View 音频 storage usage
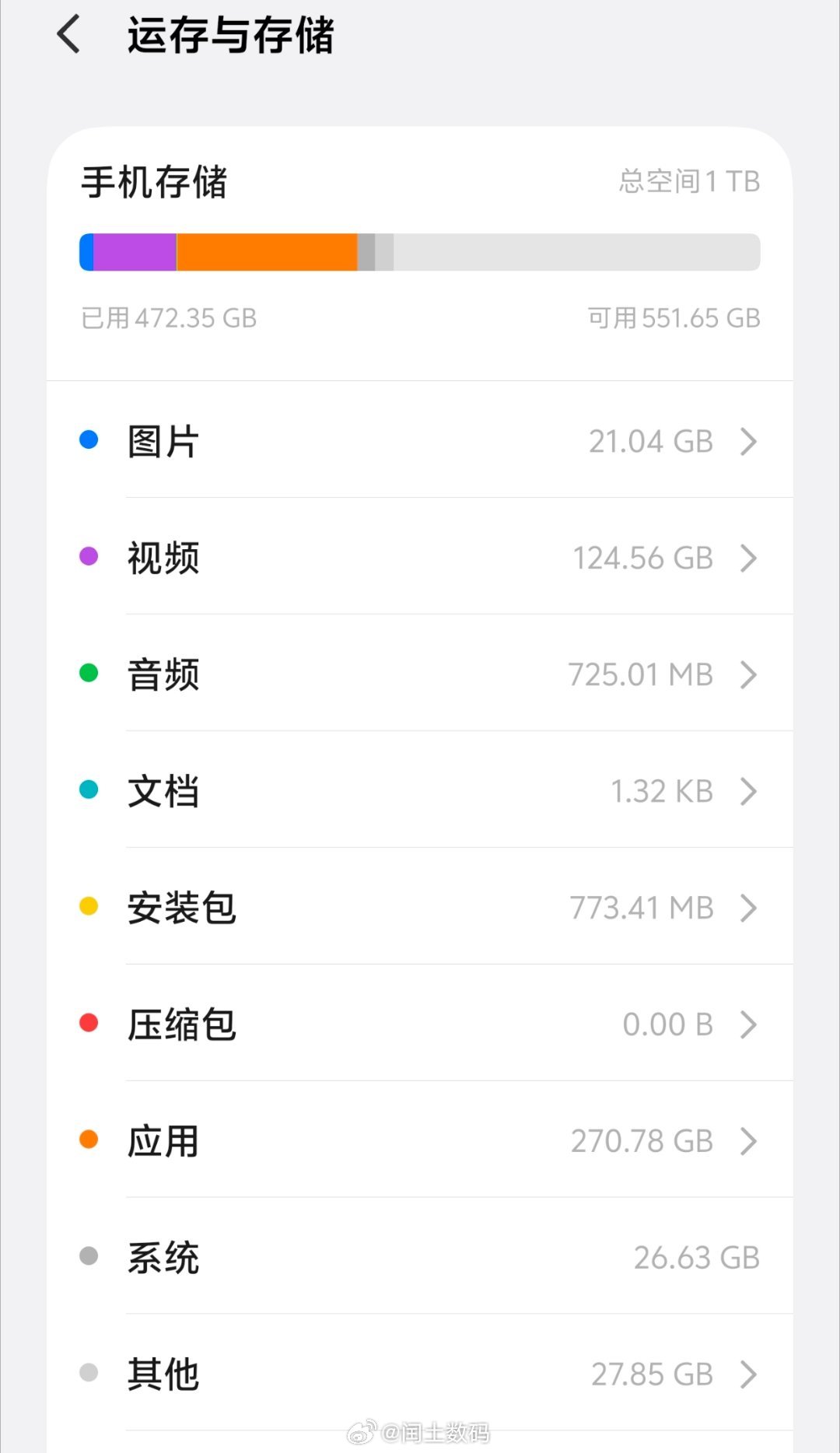The width and height of the screenshot is (840, 1453). (x=420, y=674)
